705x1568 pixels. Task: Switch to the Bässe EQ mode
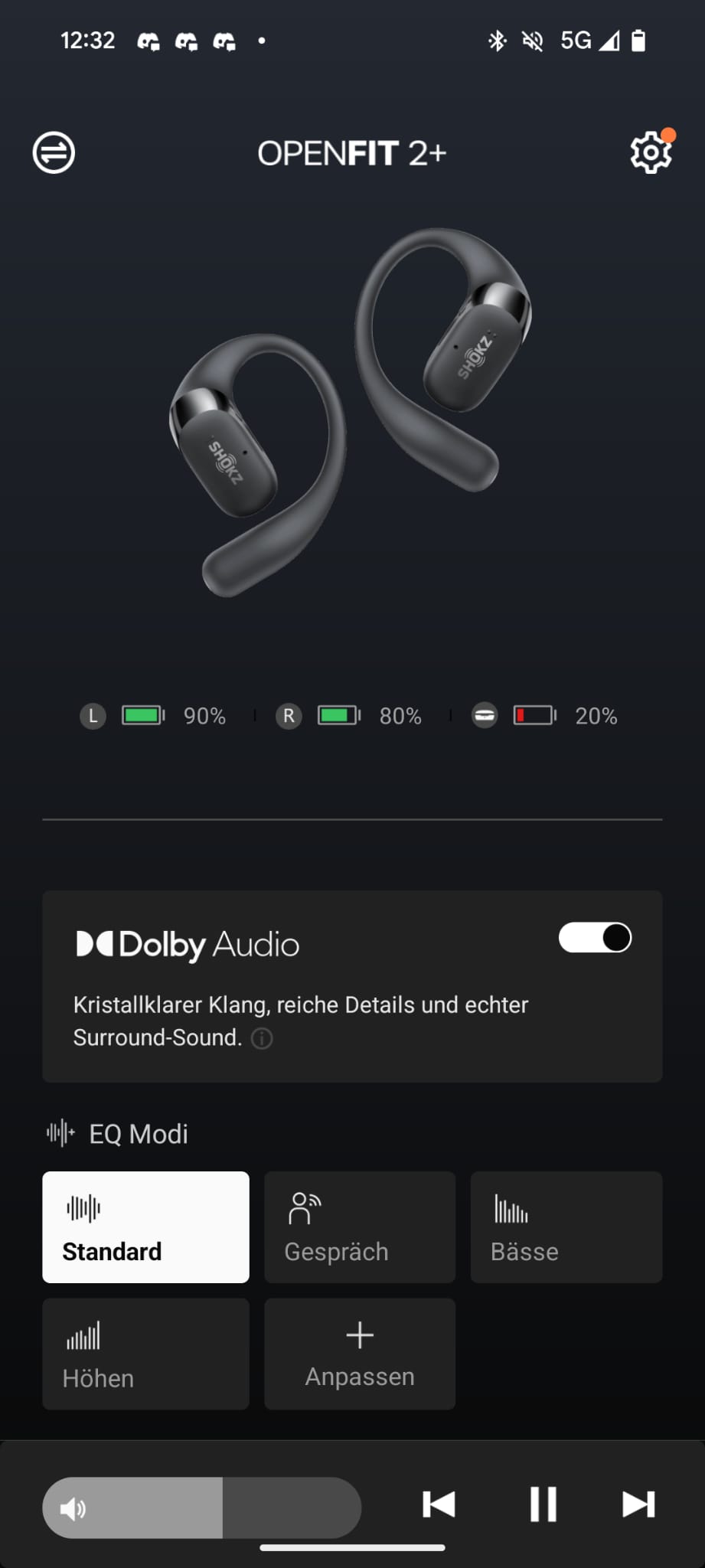566,1227
